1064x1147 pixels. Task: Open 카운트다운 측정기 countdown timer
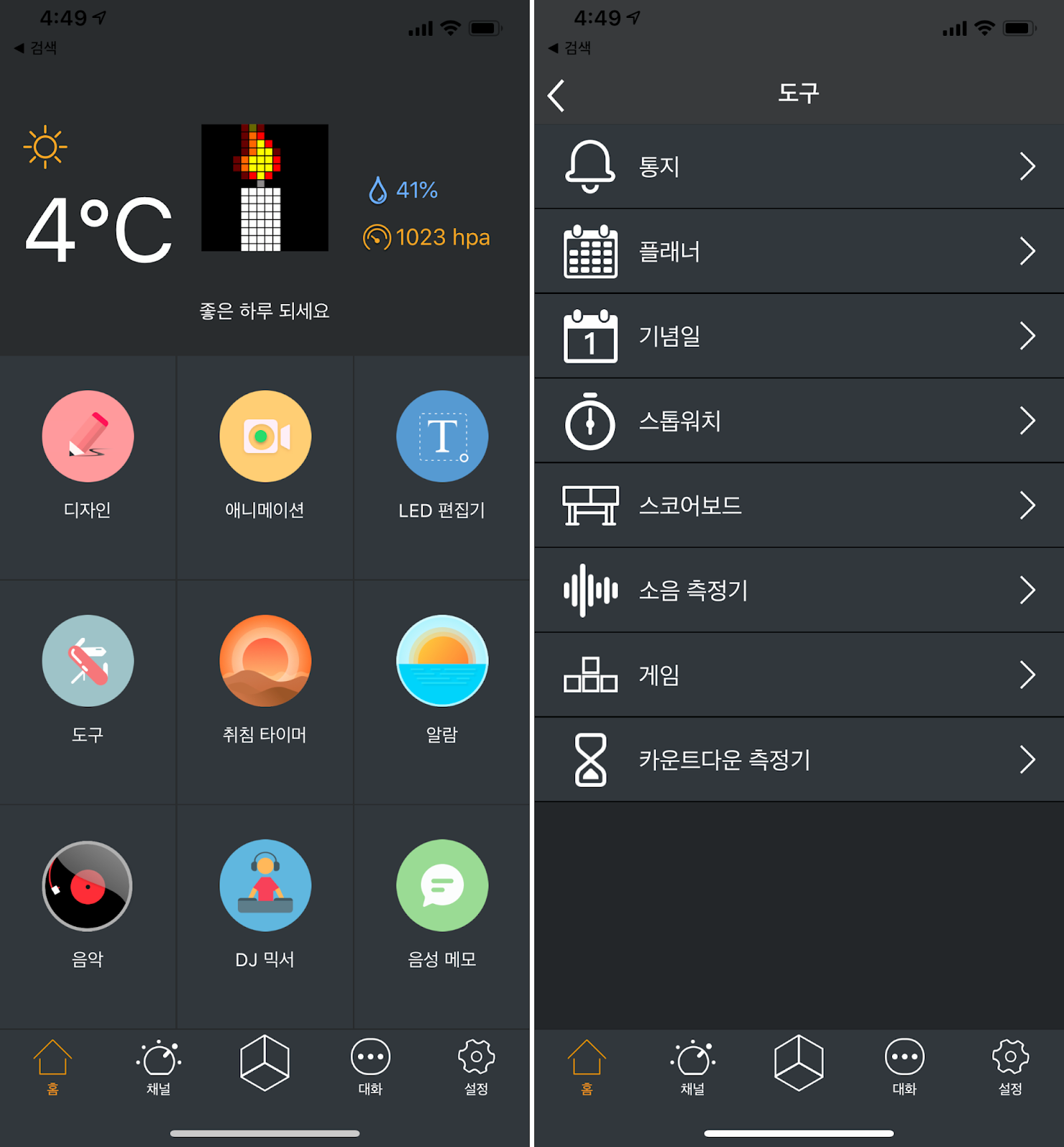point(799,759)
